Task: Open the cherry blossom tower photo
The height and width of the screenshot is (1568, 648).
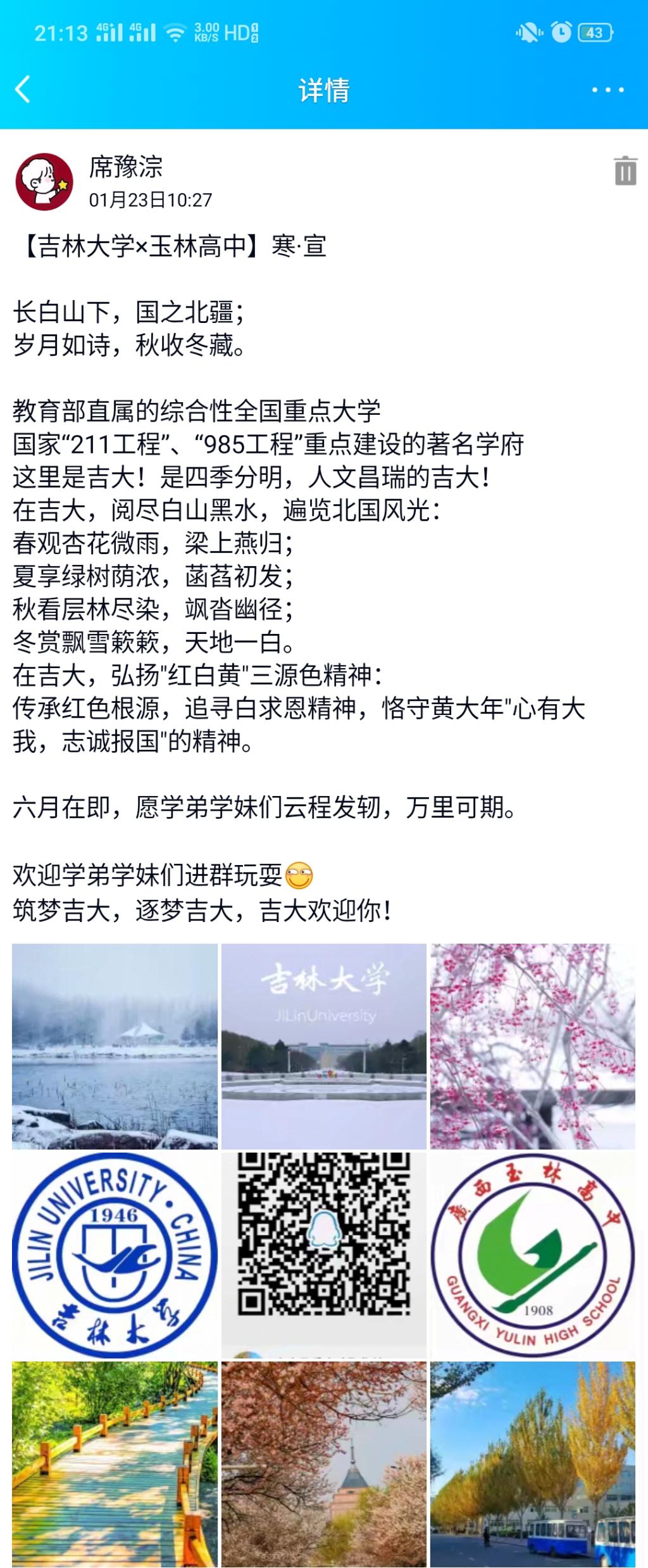Action: point(324,1464)
